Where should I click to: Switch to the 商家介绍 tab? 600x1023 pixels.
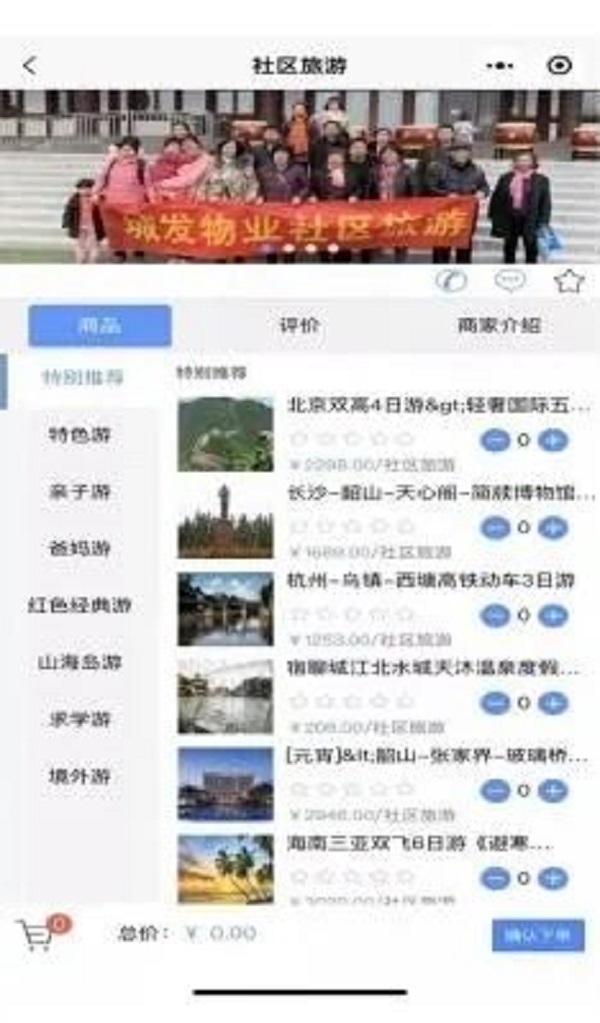(x=499, y=325)
